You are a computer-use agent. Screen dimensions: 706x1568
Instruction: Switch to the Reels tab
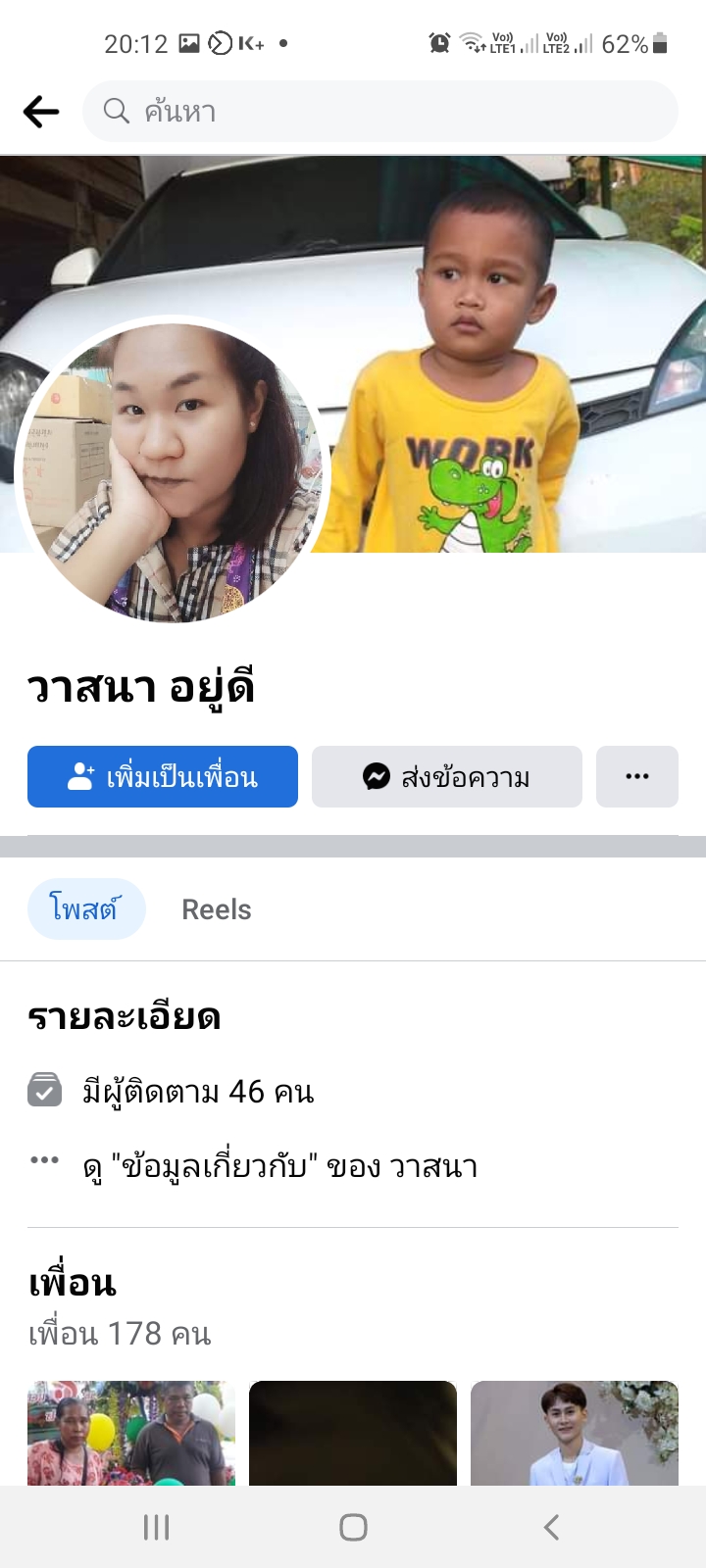(x=217, y=909)
